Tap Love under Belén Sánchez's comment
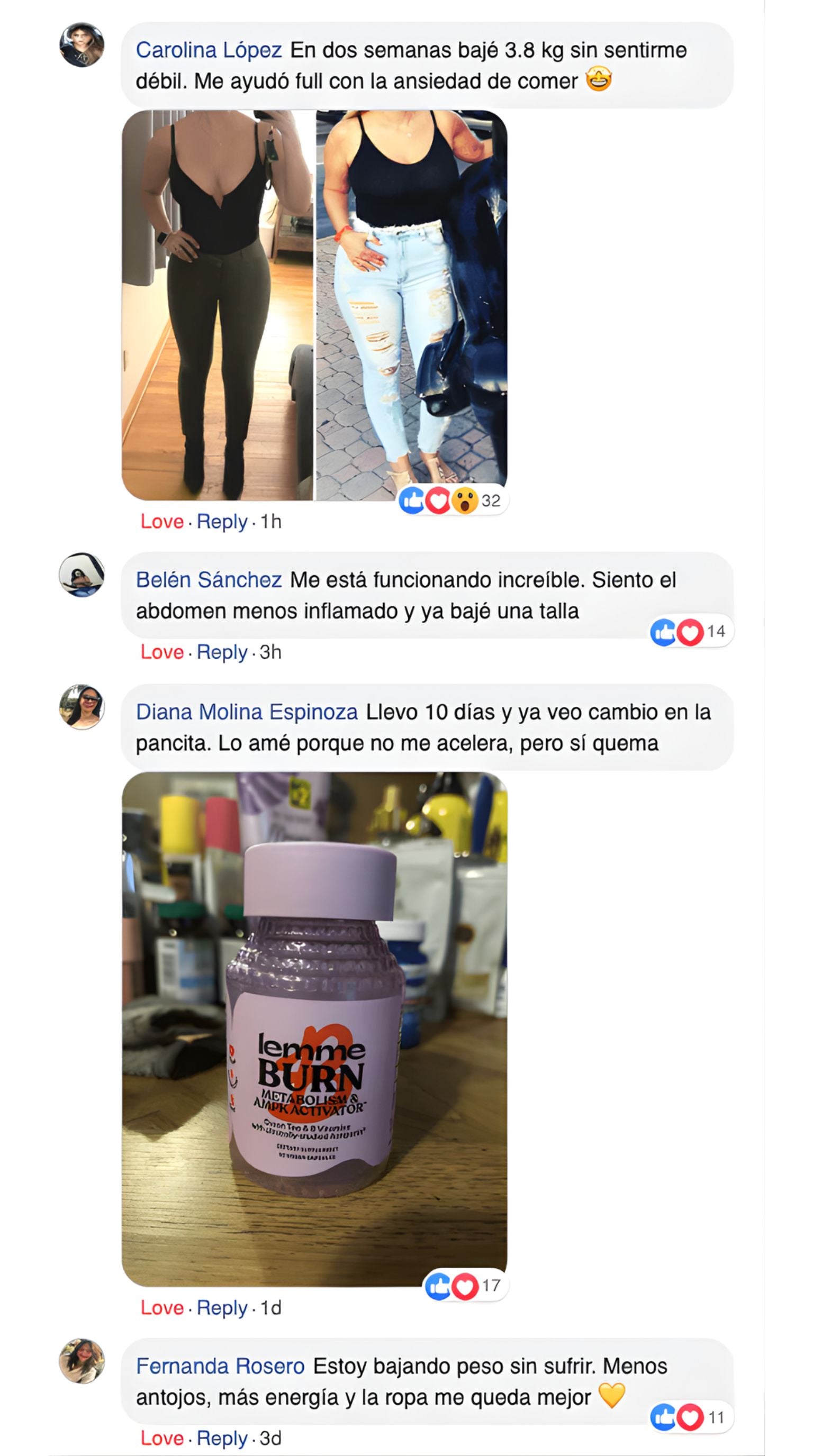The width and height of the screenshot is (813, 1456). pyautogui.click(x=161, y=652)
